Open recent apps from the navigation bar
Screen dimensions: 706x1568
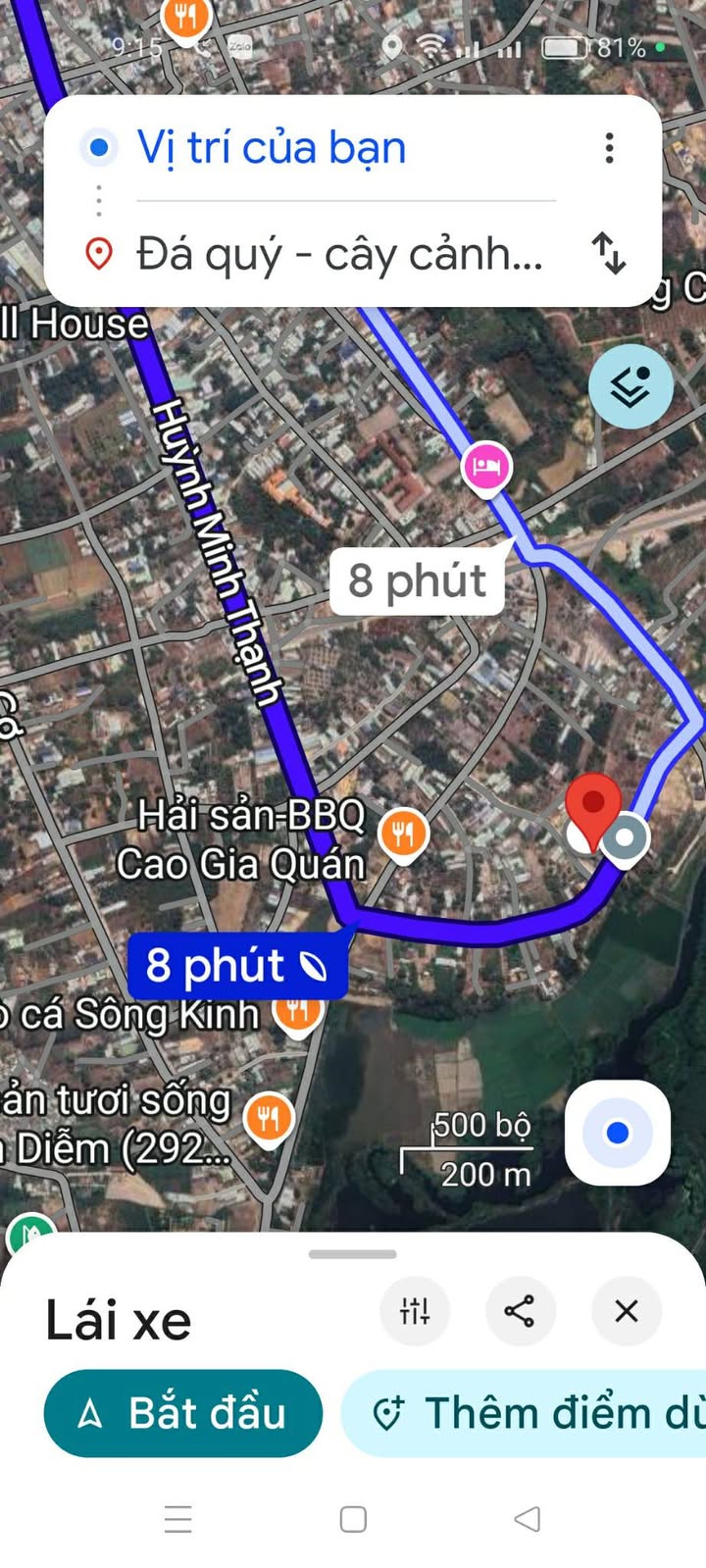click(177, 1519)
